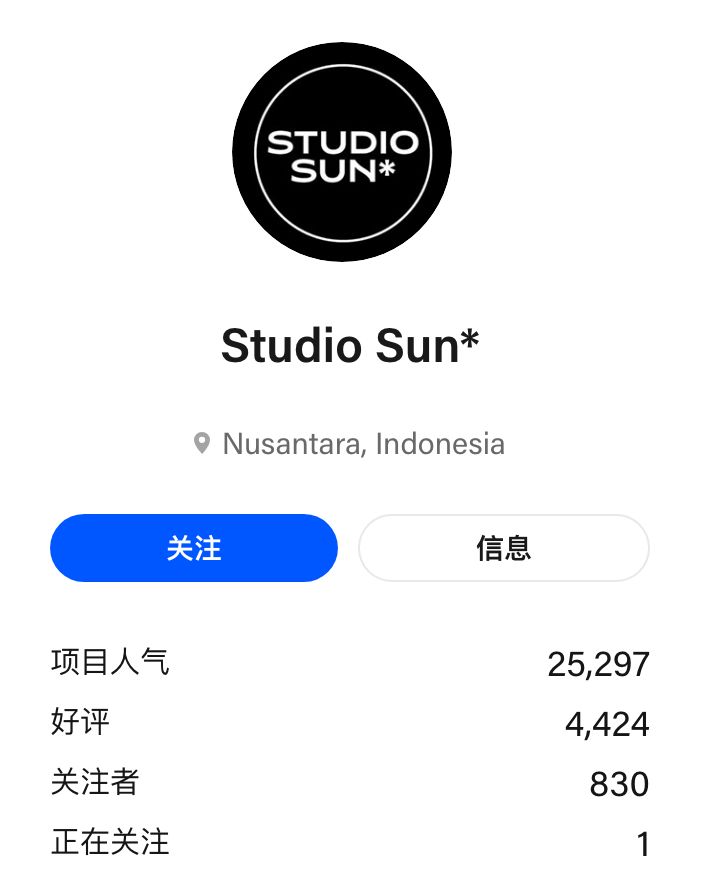Screen dimensions: 702x884
Task: Open the 关注者 followers list
Action: coord(95,782)
